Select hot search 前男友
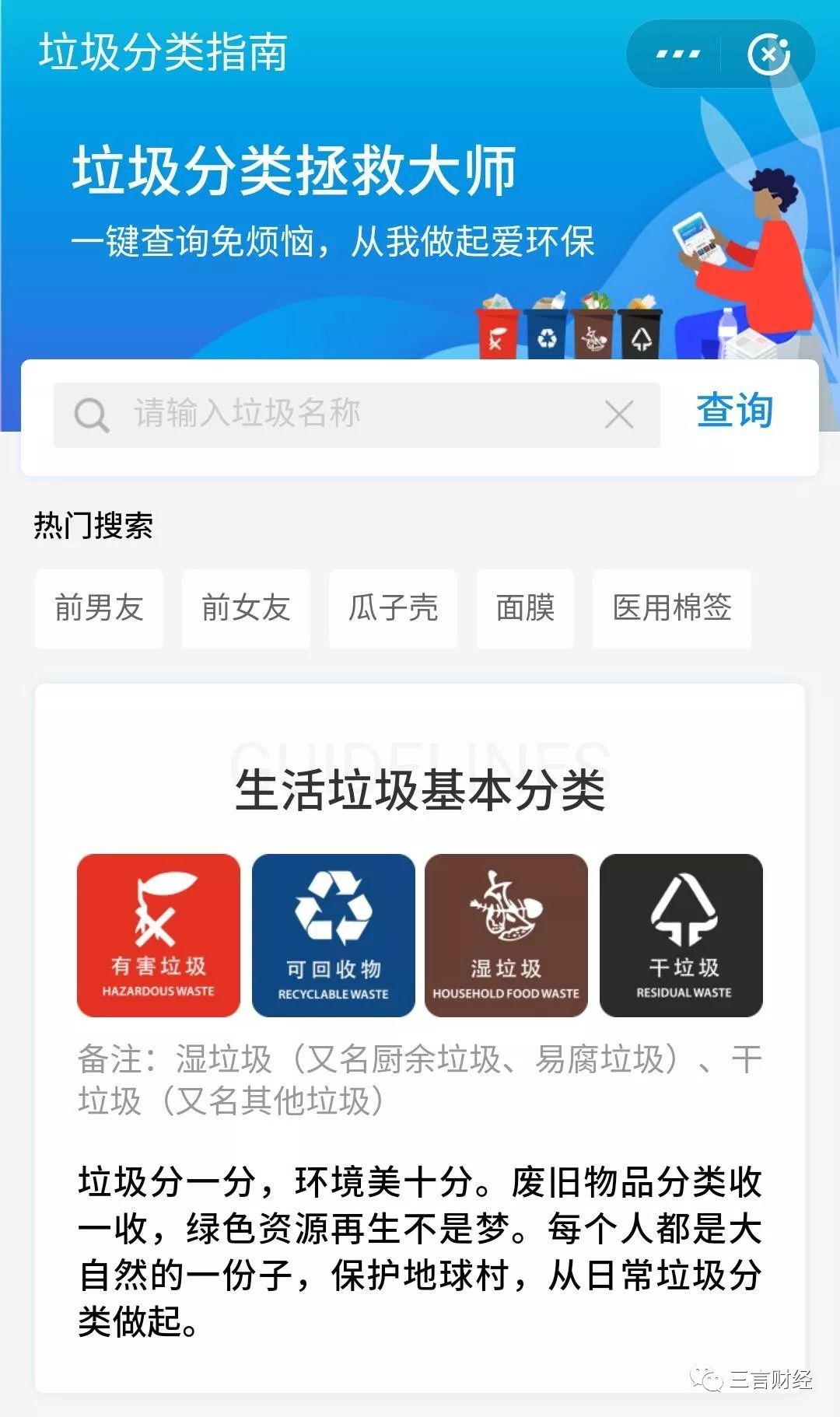The width and height of the screenshot is (840, 1417). [99, 608]
